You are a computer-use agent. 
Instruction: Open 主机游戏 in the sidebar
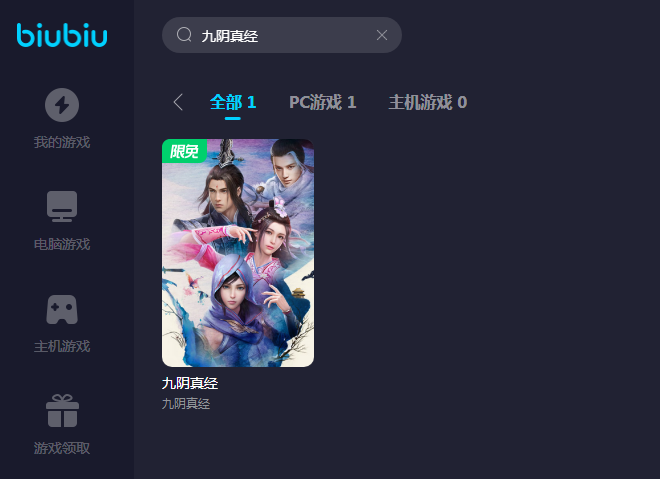[62, 322]
